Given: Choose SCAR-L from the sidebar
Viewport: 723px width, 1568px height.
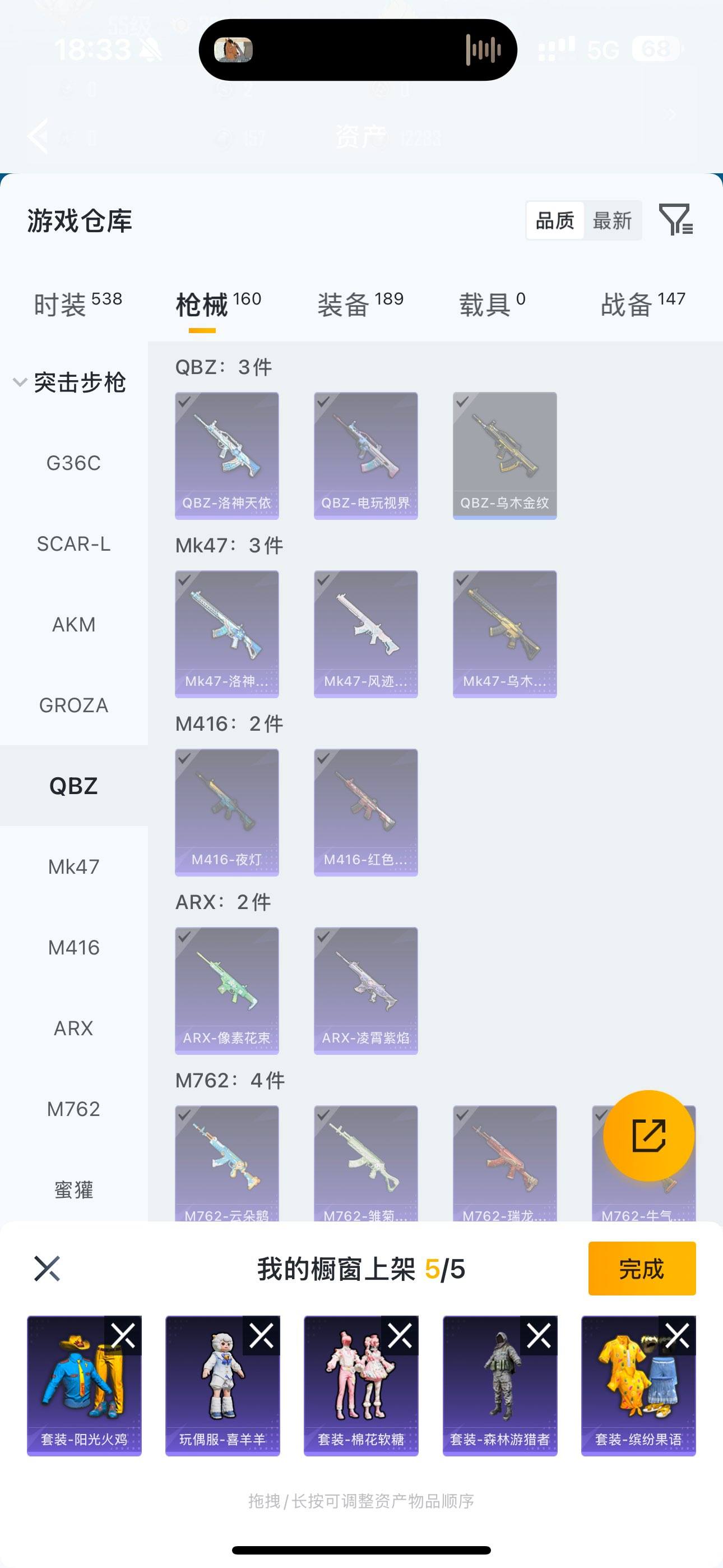Looking at the screenshot, I should (x=73, y=543).
